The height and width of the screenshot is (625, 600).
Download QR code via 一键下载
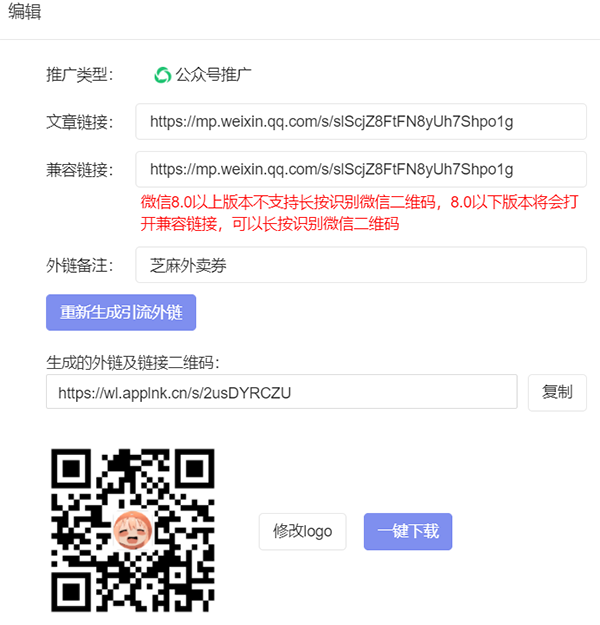(408, 531)
